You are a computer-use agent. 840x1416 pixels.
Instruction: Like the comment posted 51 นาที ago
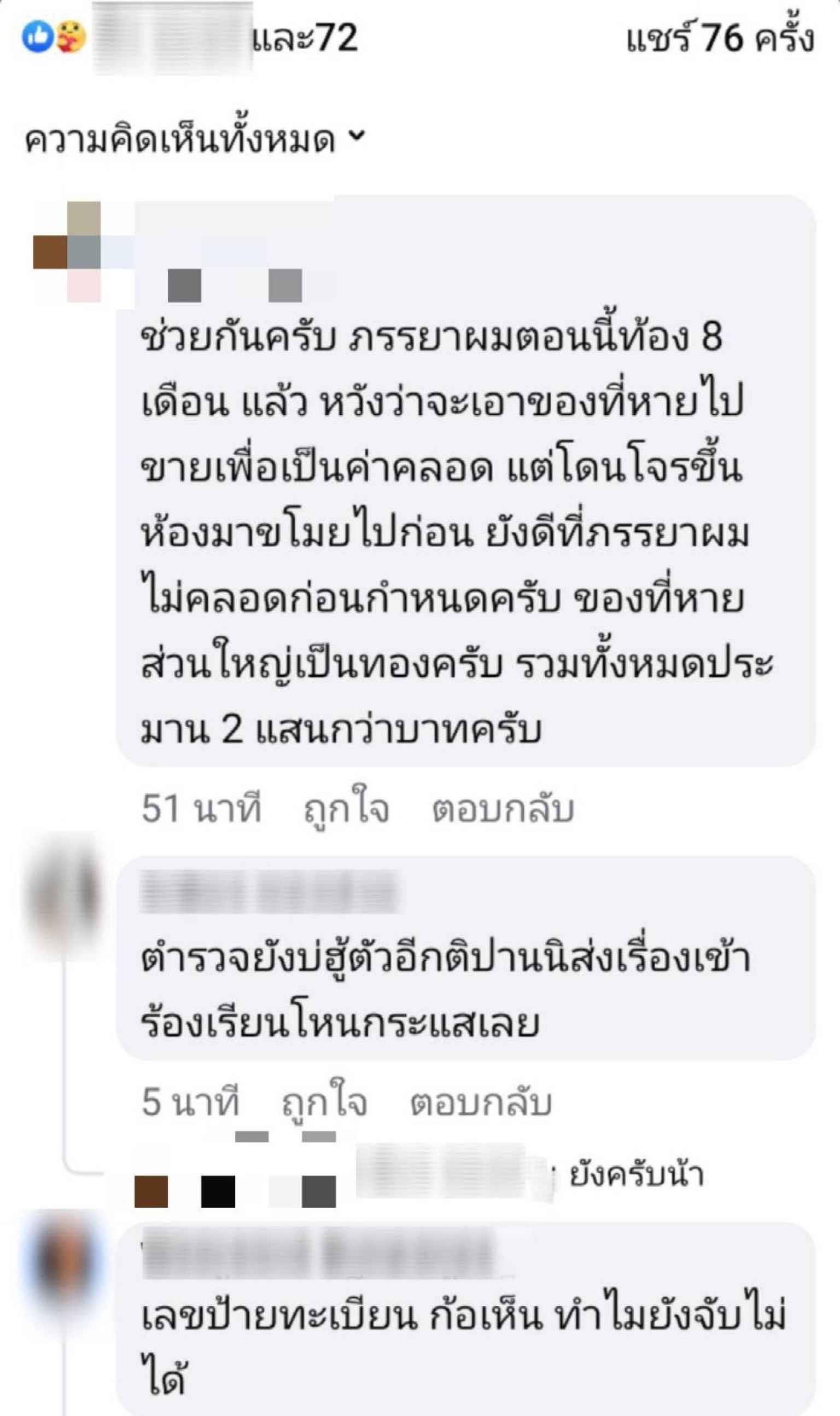[x=346, y=809]
